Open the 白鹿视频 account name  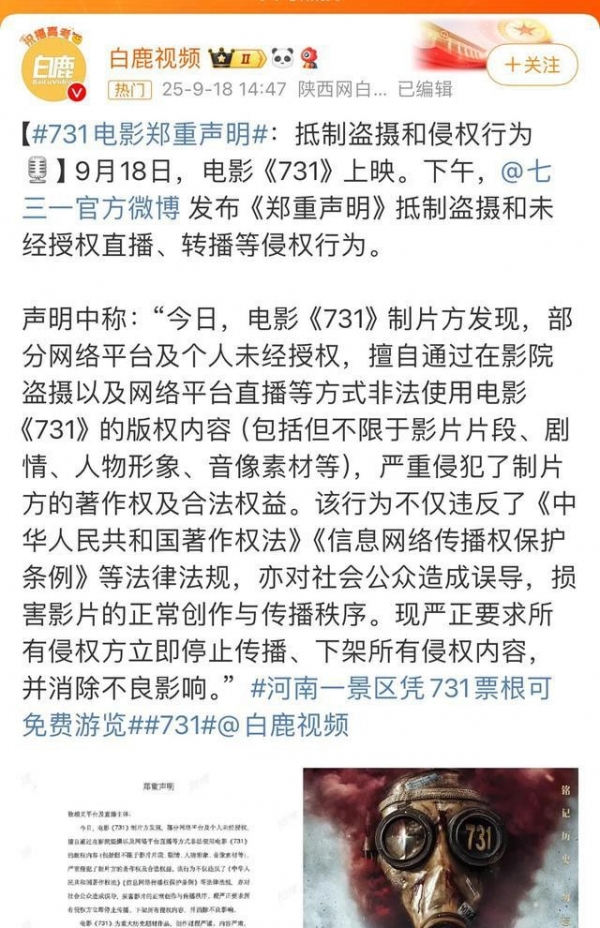[x=155, y=56]
